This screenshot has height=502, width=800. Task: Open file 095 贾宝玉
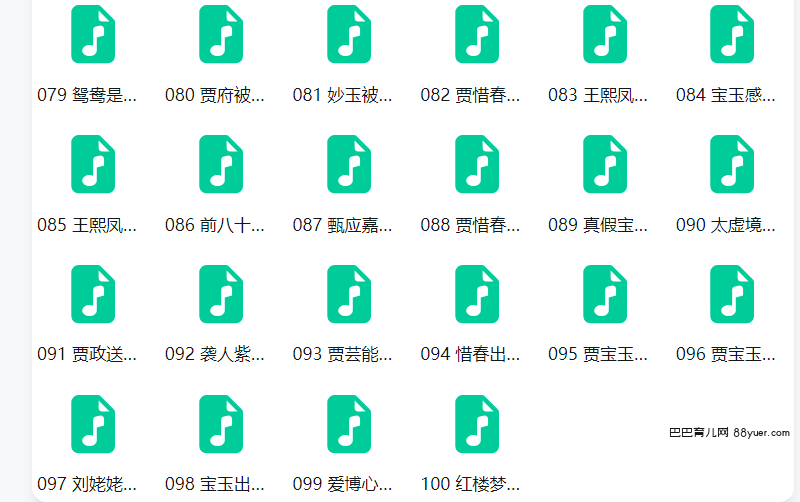(x=605, y=295)
